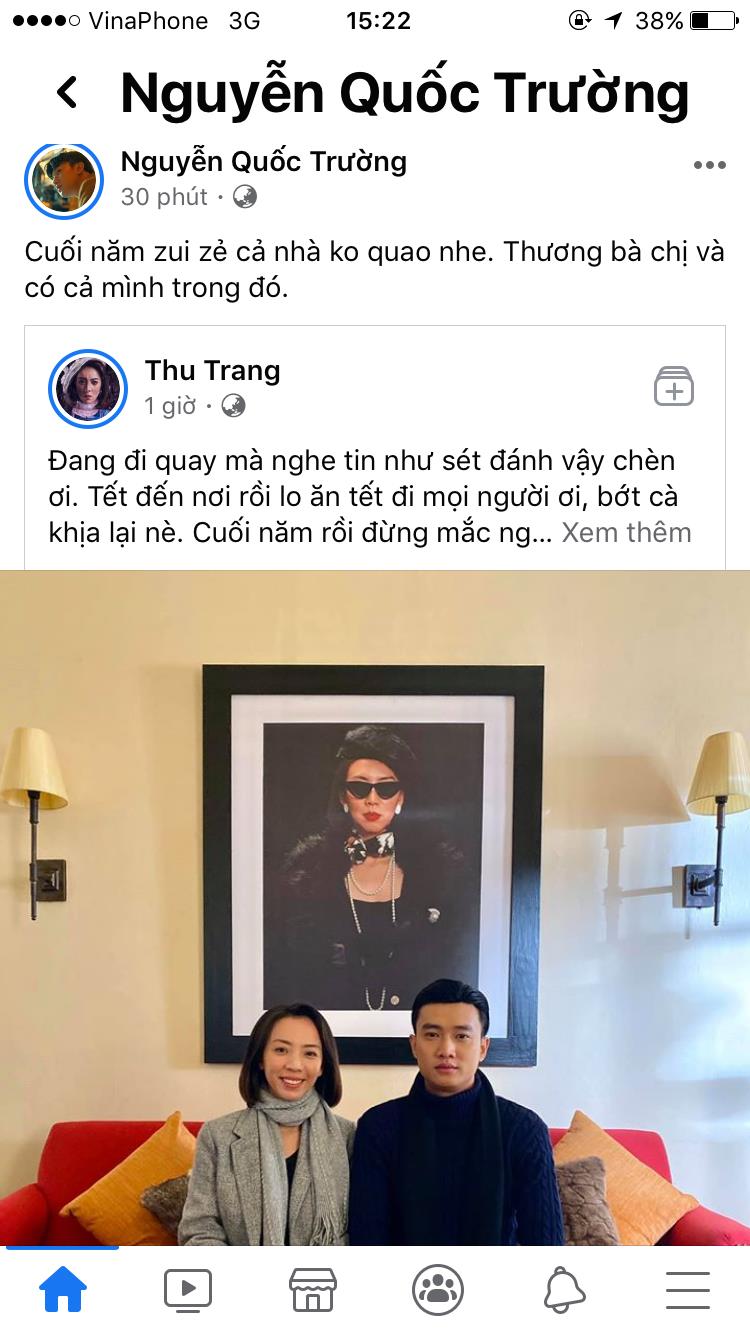Expand the post with Xem thêm
Image resolution: width=750 pixels, height=1334 pixels.
[626, 532]
